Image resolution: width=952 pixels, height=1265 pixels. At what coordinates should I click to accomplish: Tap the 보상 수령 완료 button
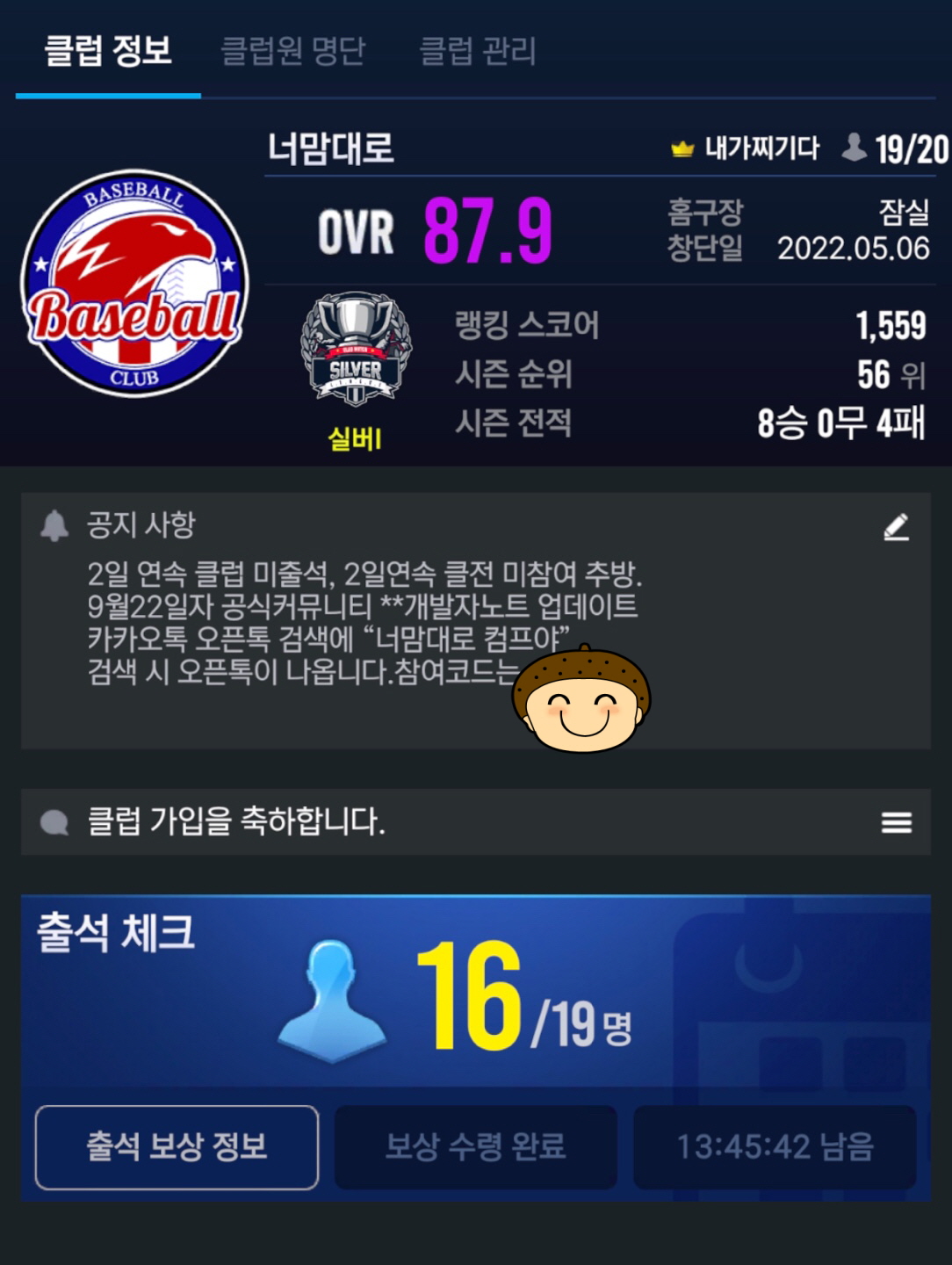click(x=475, y=1146)
